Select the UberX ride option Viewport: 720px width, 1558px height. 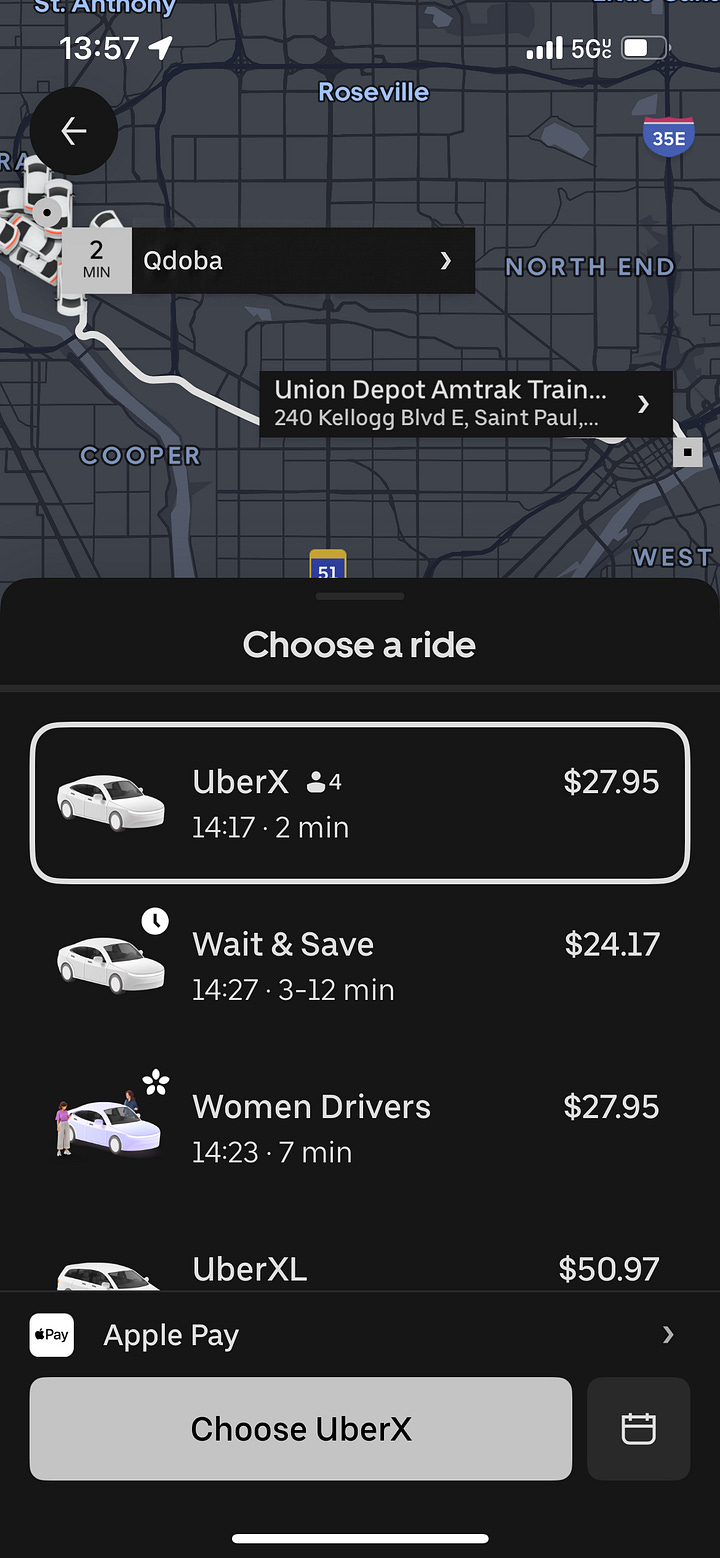360,803
